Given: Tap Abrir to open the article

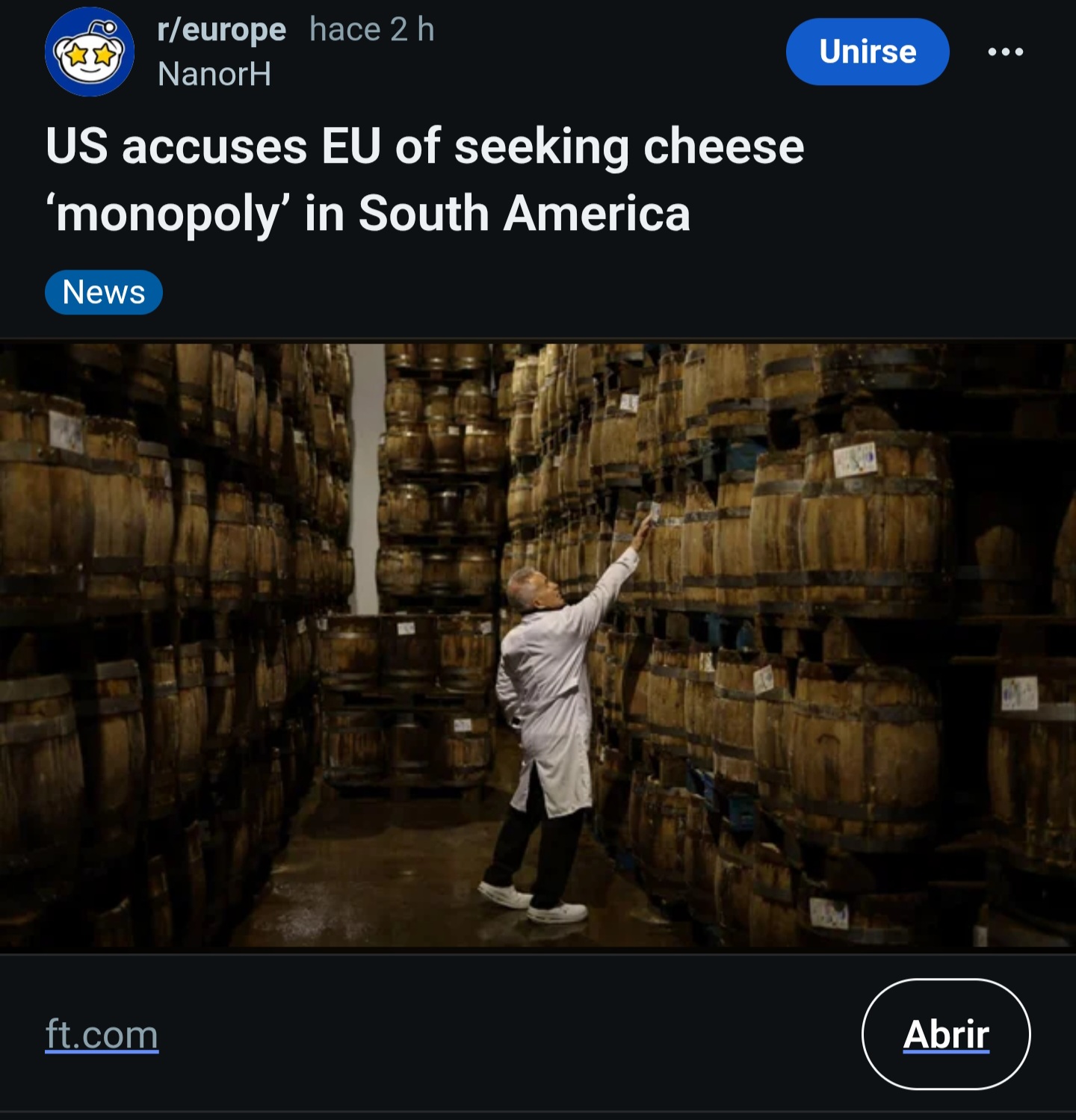Looking at the screenshot, I should coord(946,1034).
